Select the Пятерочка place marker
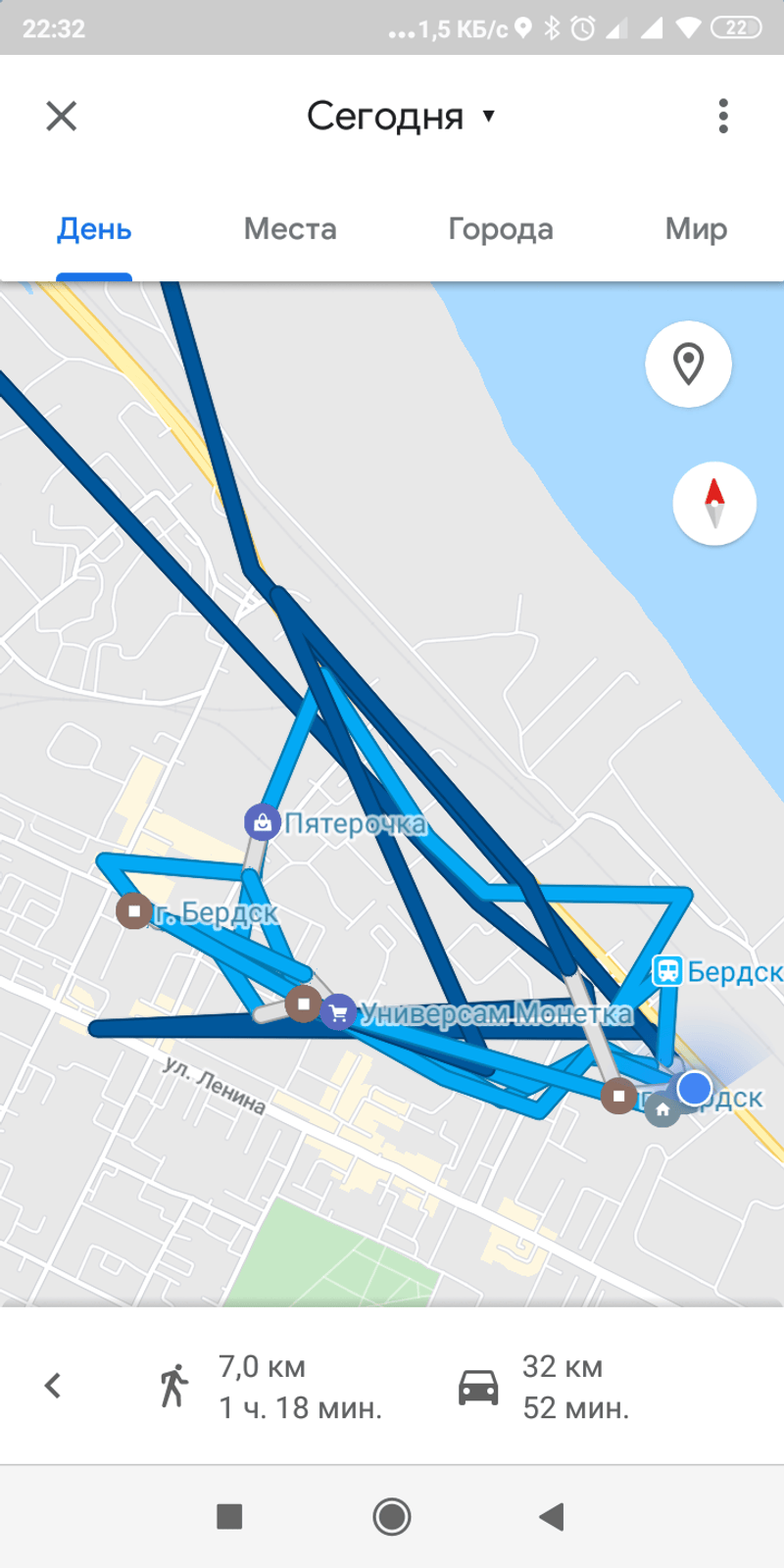Viewport: 784px width, 1568px height. (262, 822)
